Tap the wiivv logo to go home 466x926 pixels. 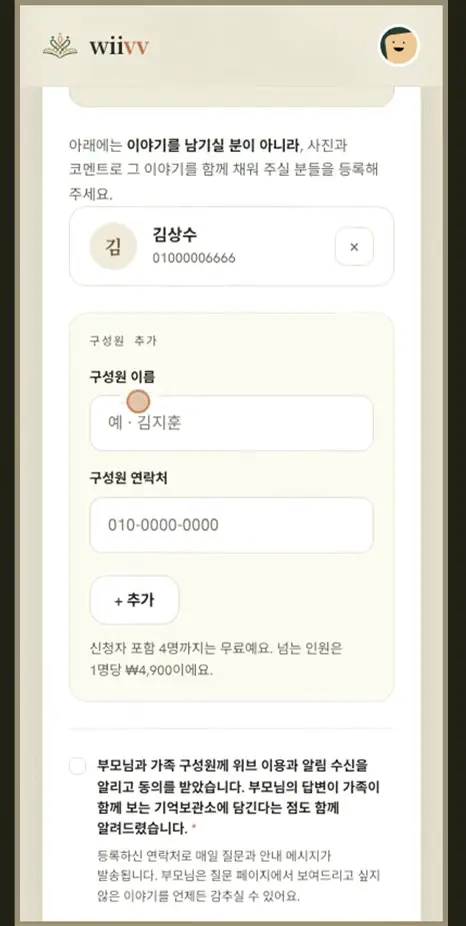click(x=96, y=46)
